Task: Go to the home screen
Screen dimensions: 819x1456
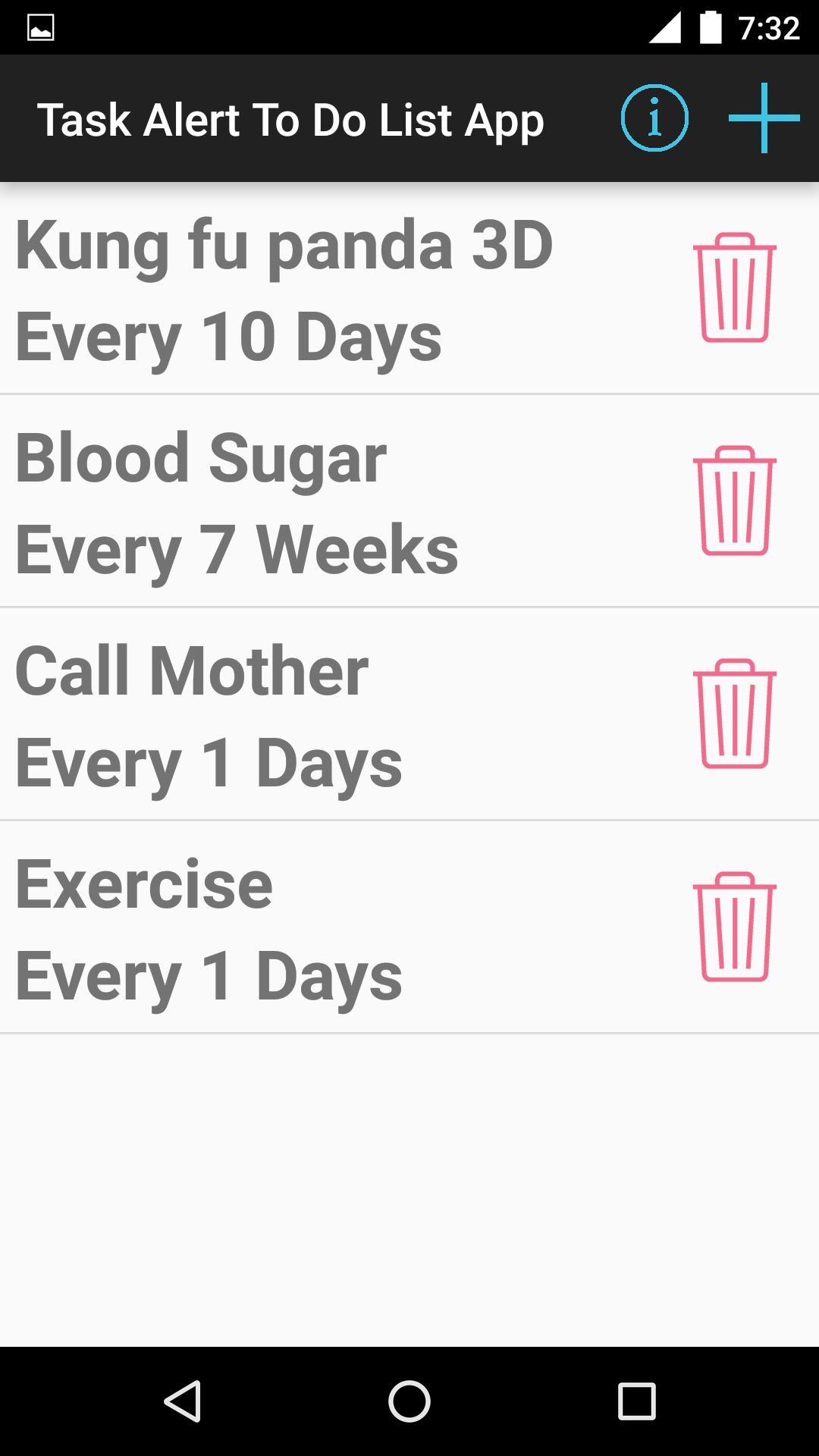Action: [x=409, y=1401]
